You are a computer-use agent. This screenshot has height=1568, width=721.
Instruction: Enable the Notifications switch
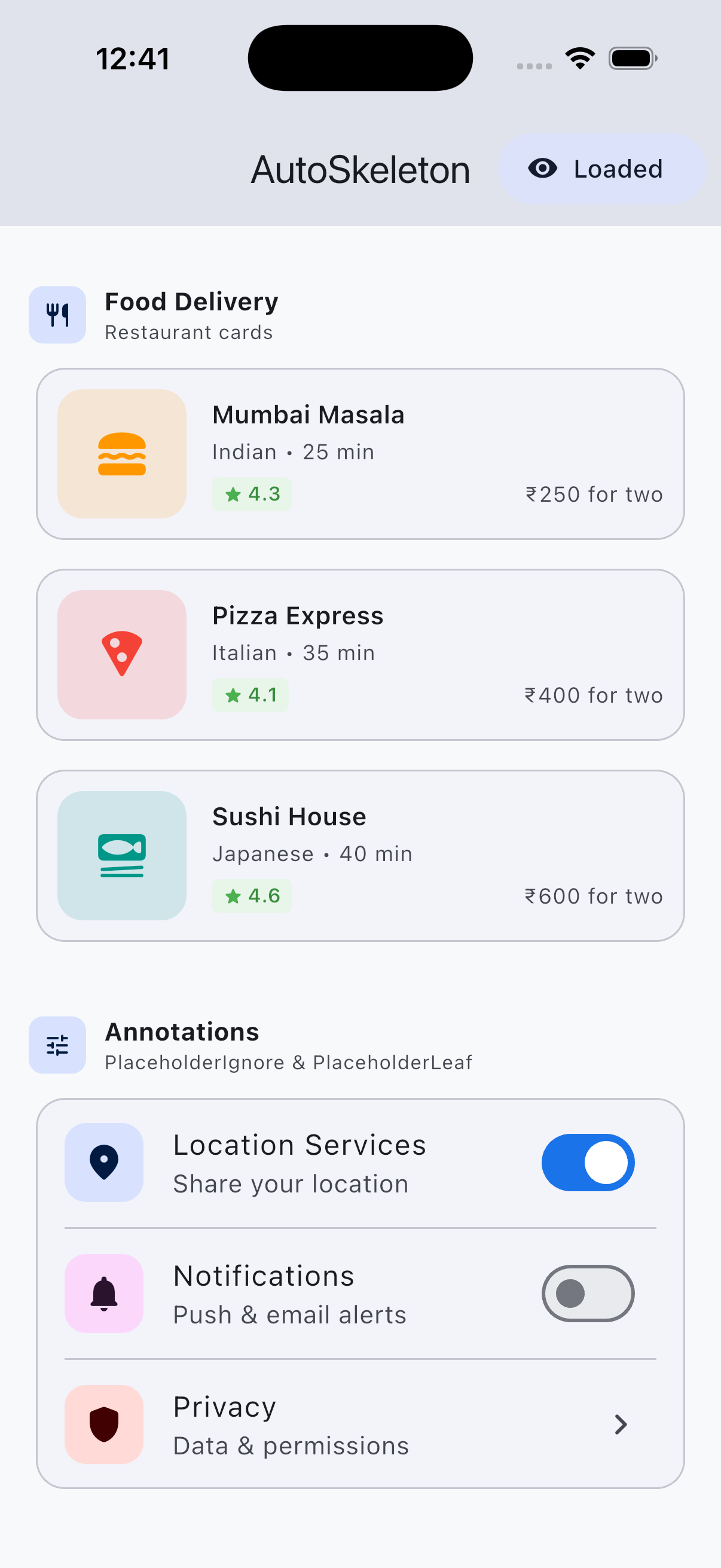pos(587,1293)
